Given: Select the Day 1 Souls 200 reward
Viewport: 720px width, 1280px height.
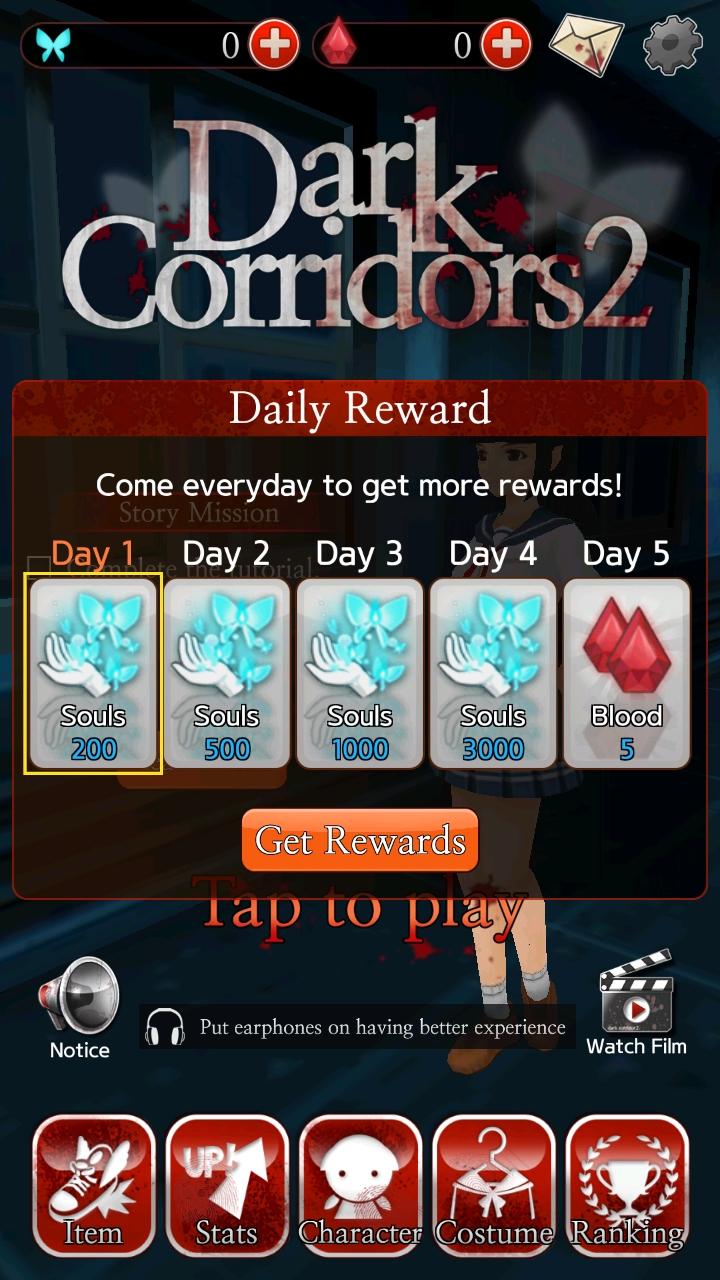Looking at the screenshot, I should (93, 673).
